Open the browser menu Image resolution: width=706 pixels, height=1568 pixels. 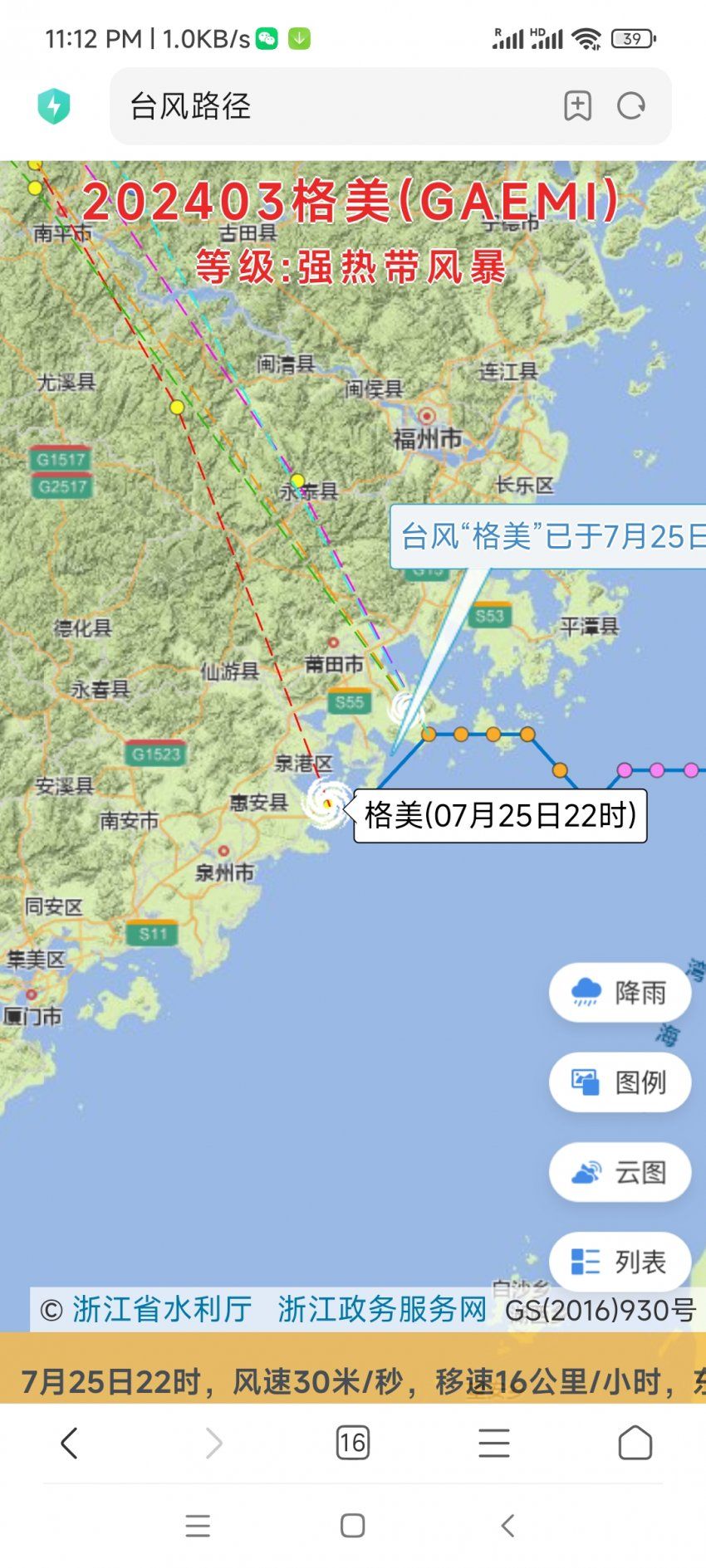(494, 1443)
